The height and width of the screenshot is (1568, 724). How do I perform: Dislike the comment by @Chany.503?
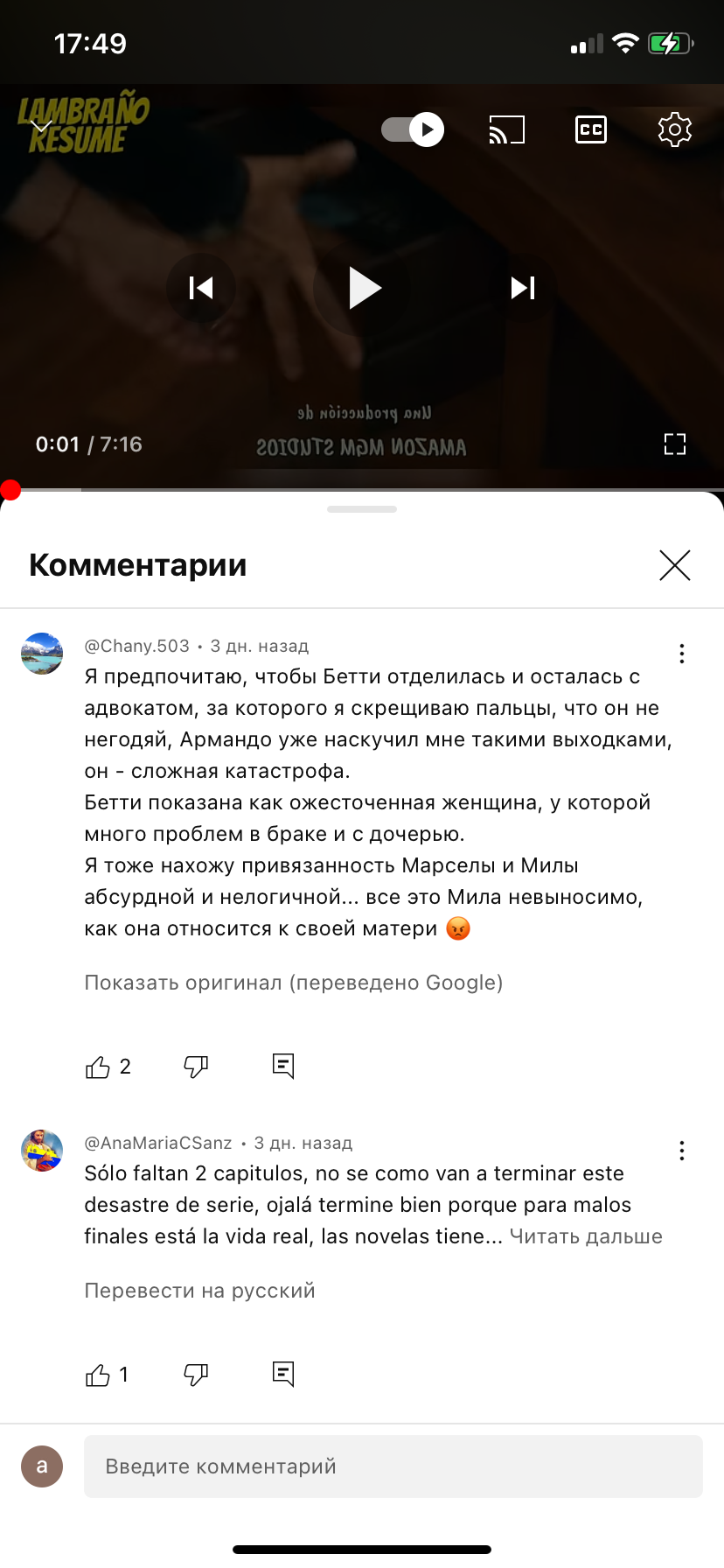[x=196, y=1067]
